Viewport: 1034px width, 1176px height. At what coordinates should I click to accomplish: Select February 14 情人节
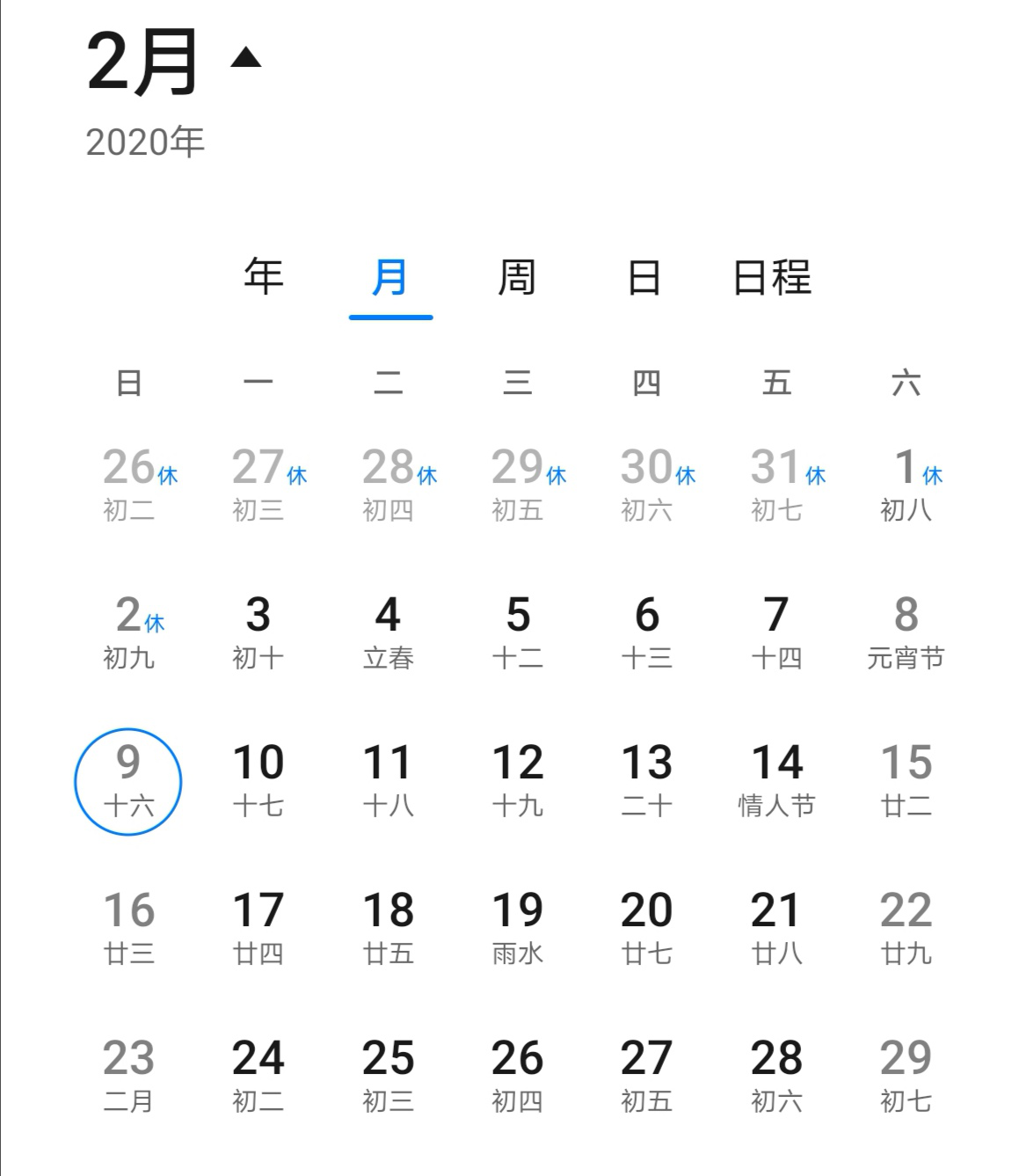[776, 779]
